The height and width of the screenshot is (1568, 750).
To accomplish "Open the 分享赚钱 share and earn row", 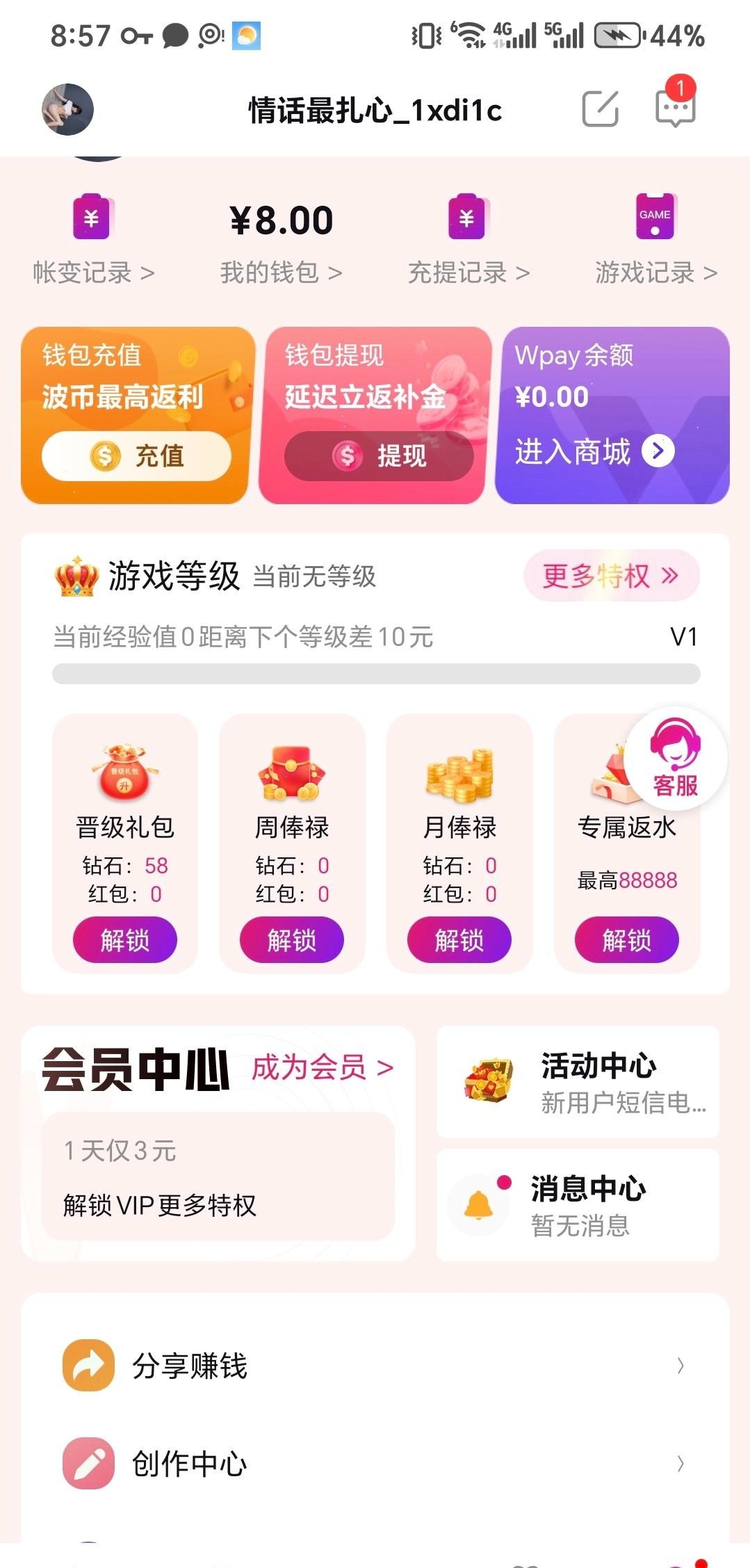I will 375,1366.
